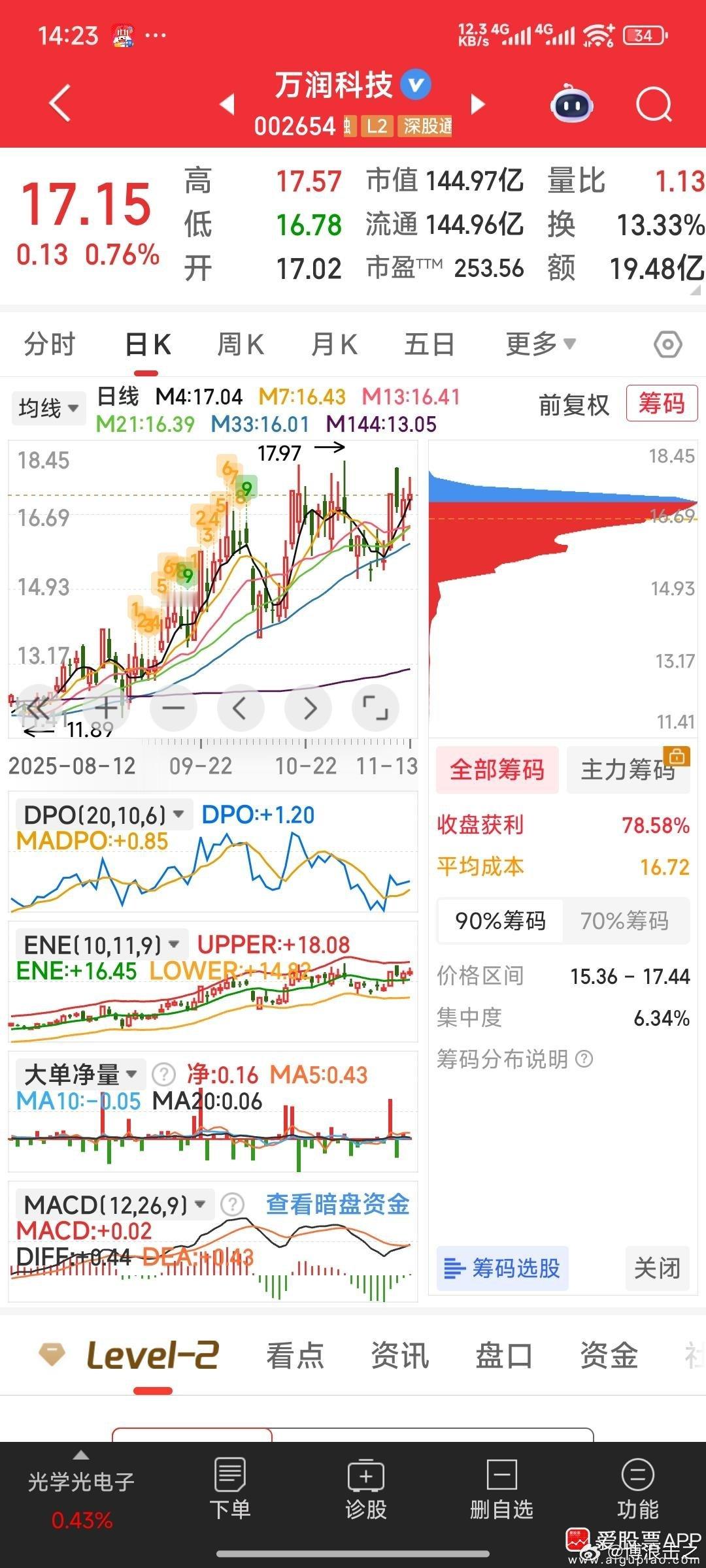Toggle the 筹码 button
Screen dimensions: 706x1568
[661, 404]
